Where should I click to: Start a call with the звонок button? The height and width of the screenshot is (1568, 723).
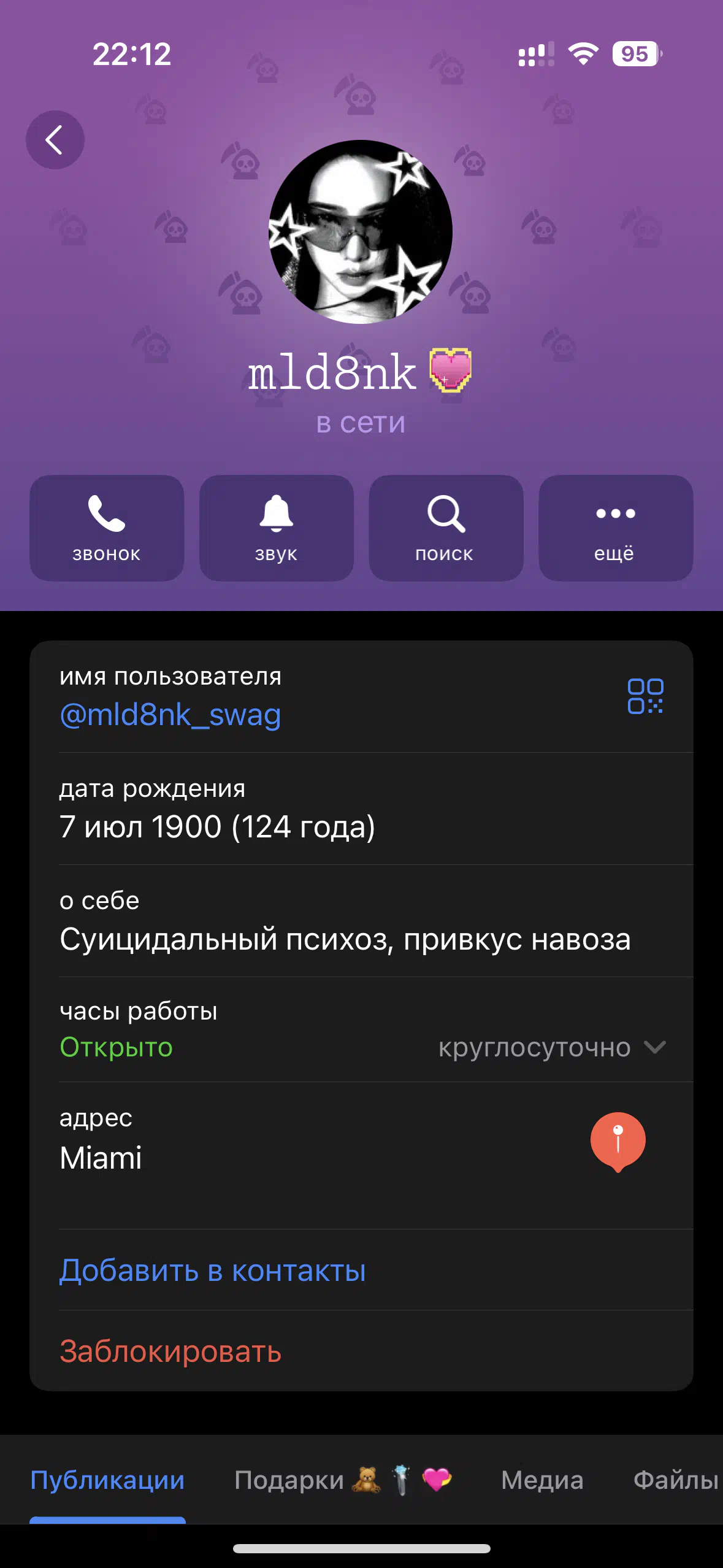pos(107,528)
